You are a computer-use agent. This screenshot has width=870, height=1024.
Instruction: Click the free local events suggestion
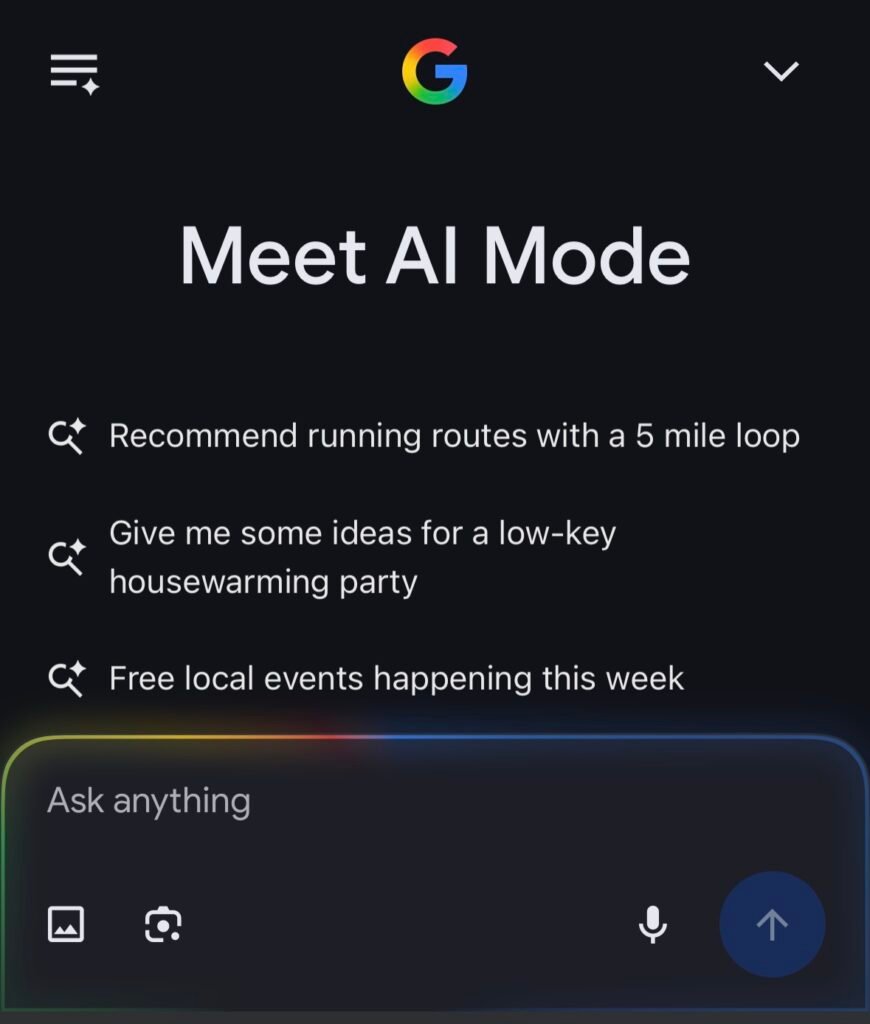click(x=396, y=678)
